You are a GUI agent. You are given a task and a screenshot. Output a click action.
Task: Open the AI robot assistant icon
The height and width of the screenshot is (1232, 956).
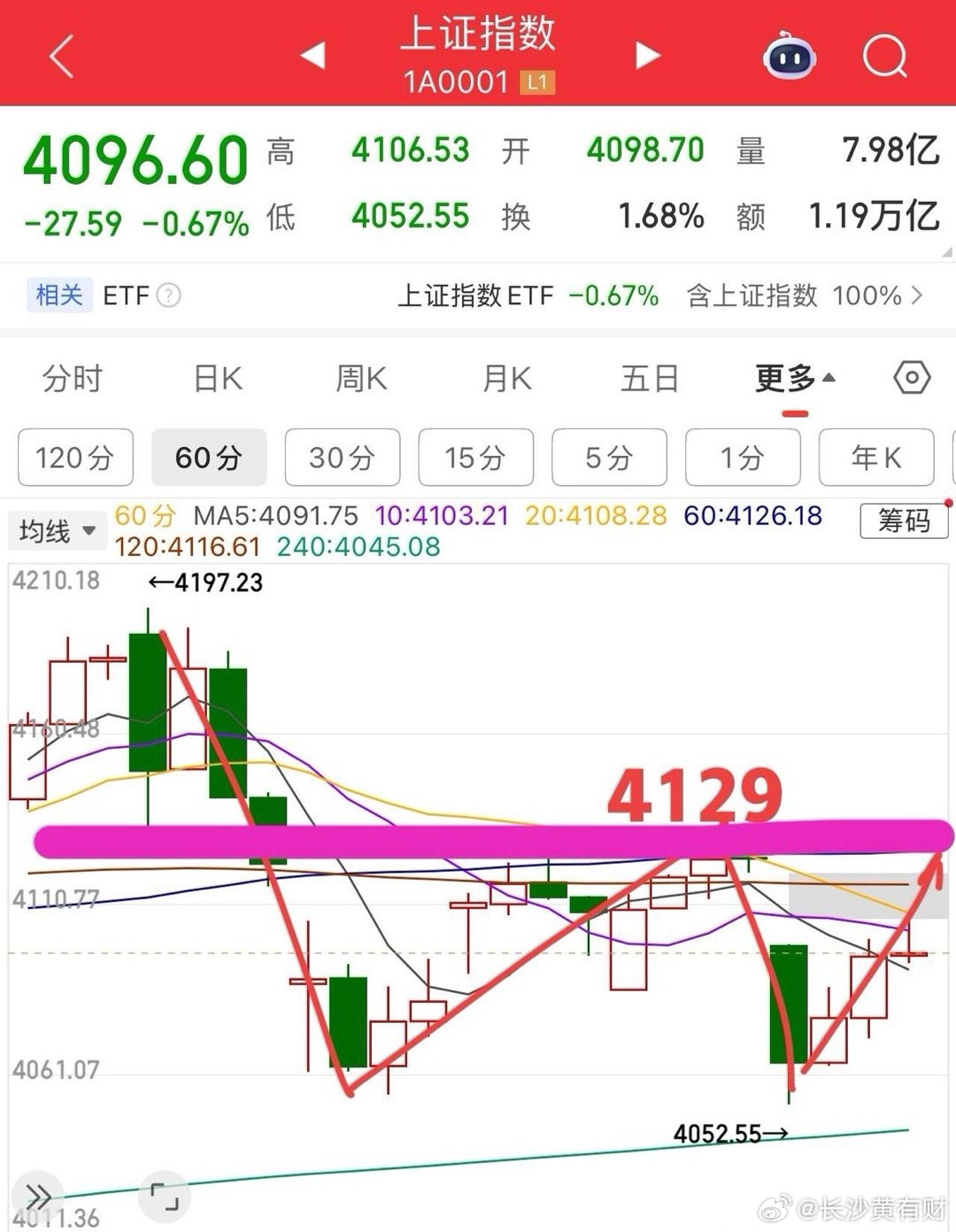point(787,57)
